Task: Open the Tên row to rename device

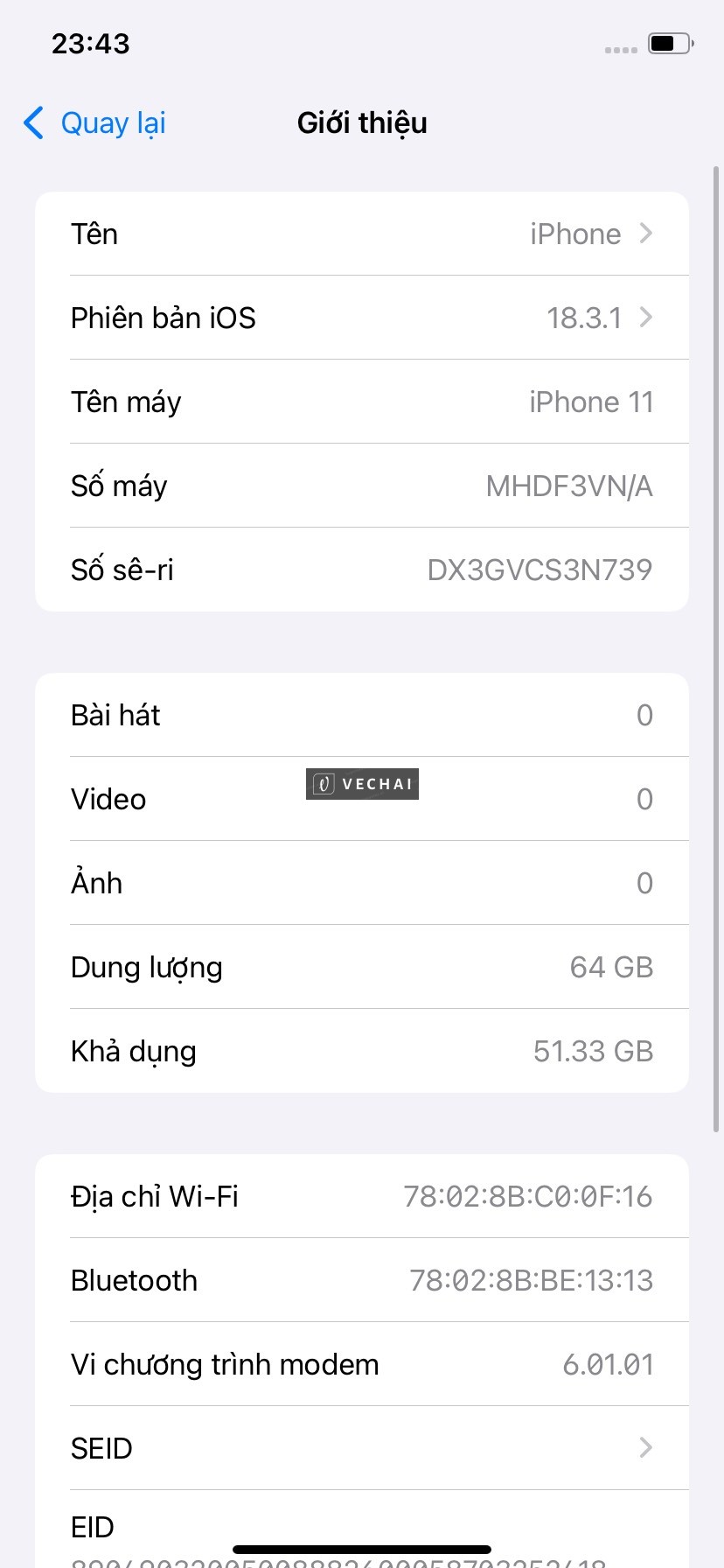Action: tap(362, 234)
